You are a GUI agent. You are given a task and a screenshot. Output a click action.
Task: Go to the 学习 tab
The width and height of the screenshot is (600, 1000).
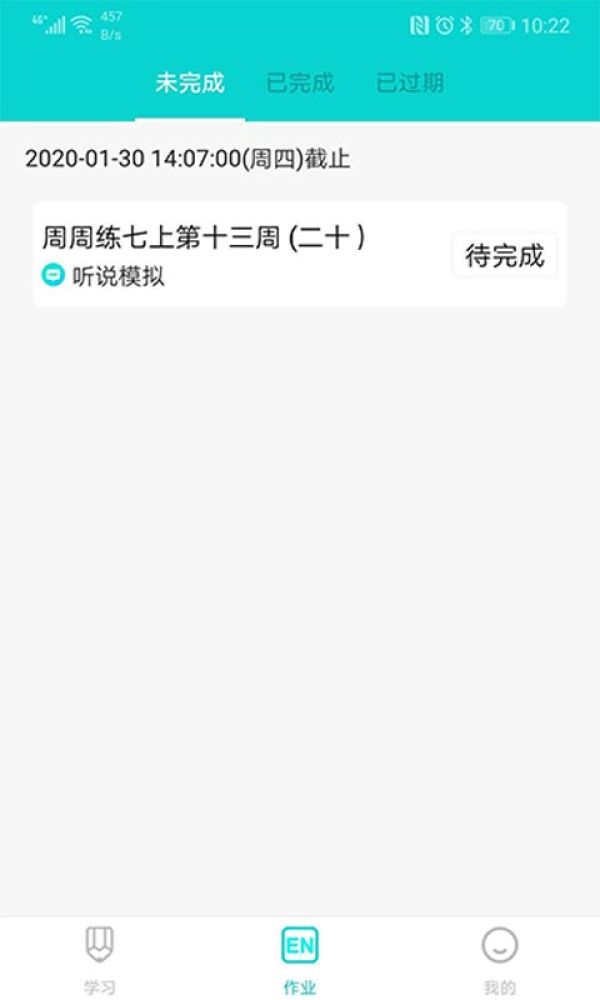[x=100, y=960]
